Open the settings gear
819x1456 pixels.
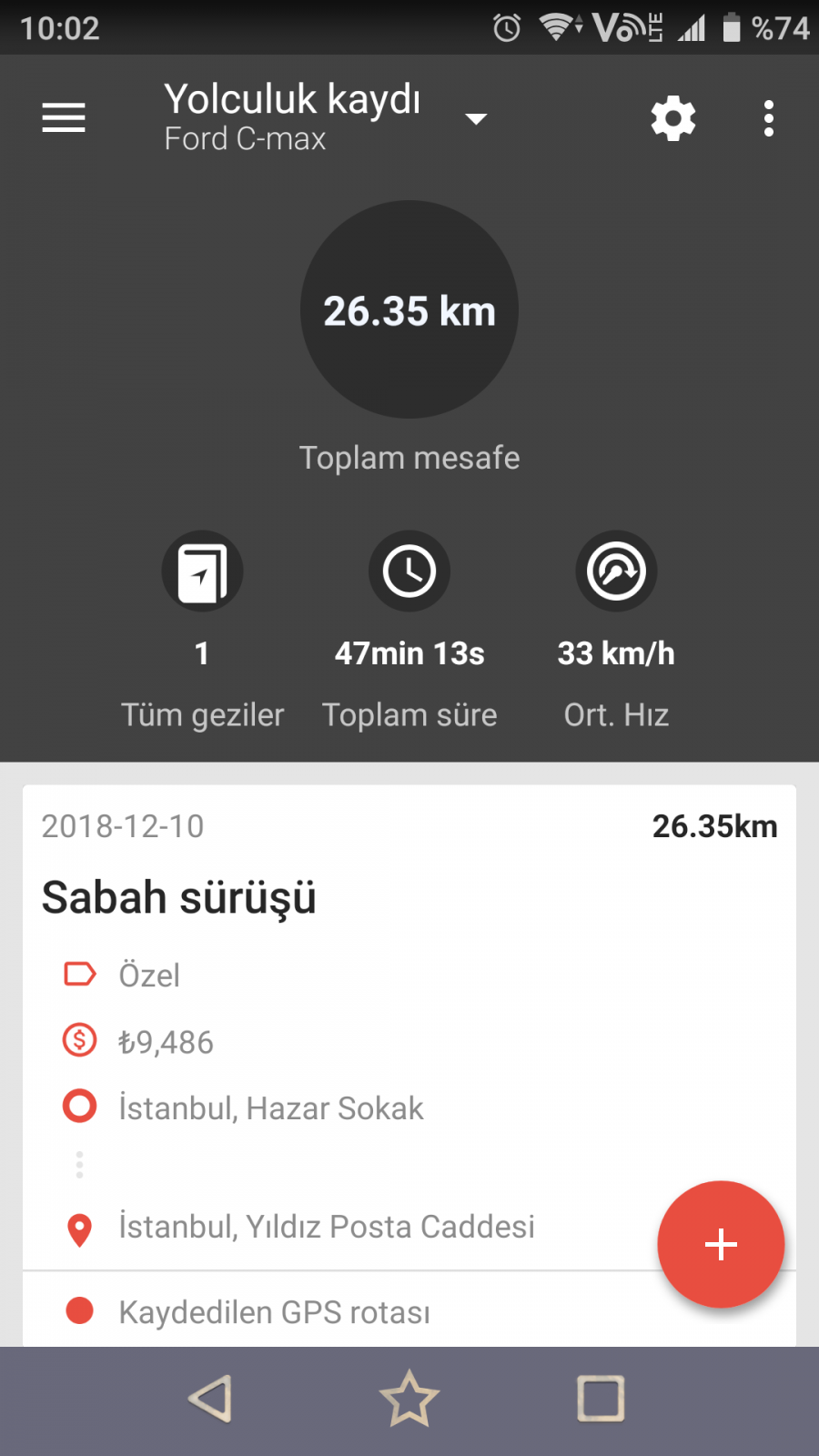[673, 118]
